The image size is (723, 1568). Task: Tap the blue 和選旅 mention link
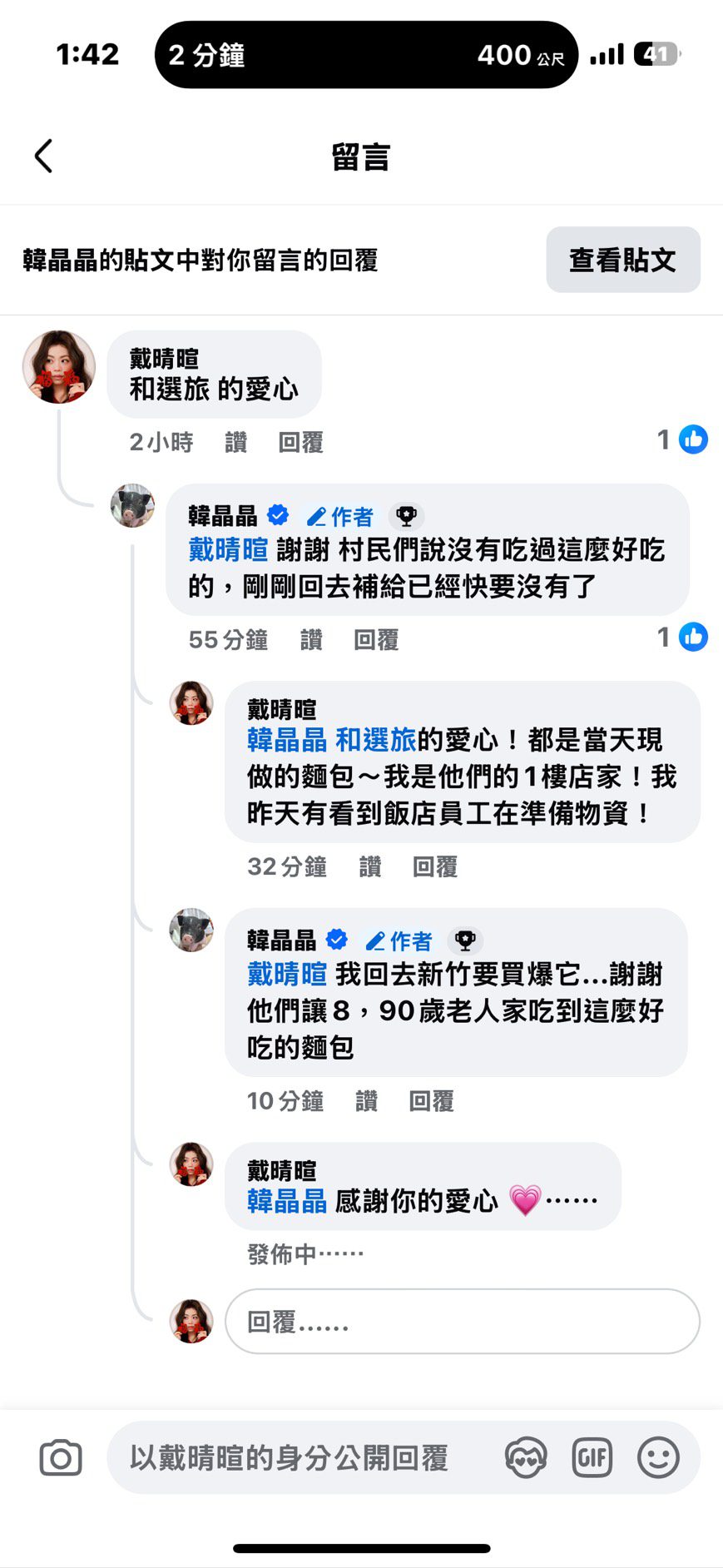[375, 739]
